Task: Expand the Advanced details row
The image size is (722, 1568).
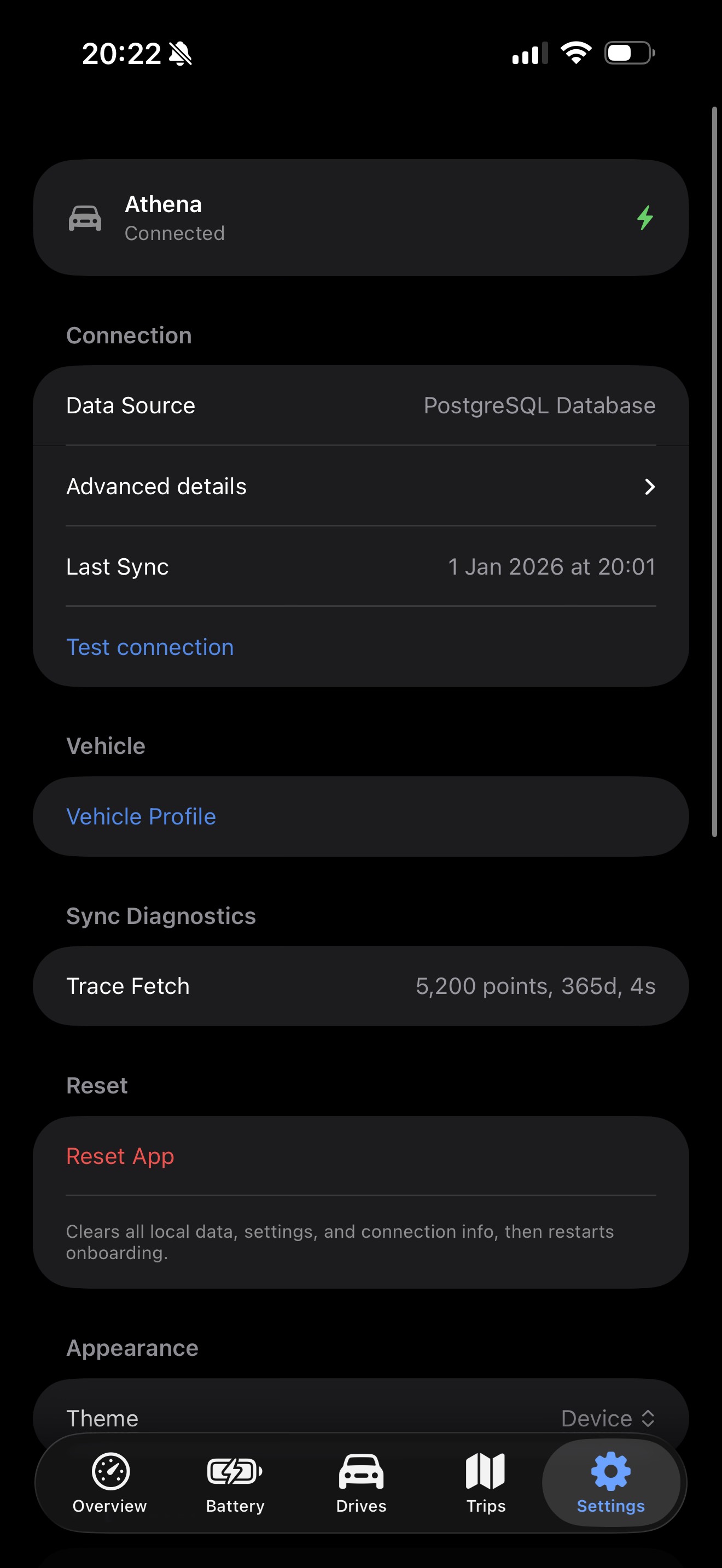Action: (361, 485)
